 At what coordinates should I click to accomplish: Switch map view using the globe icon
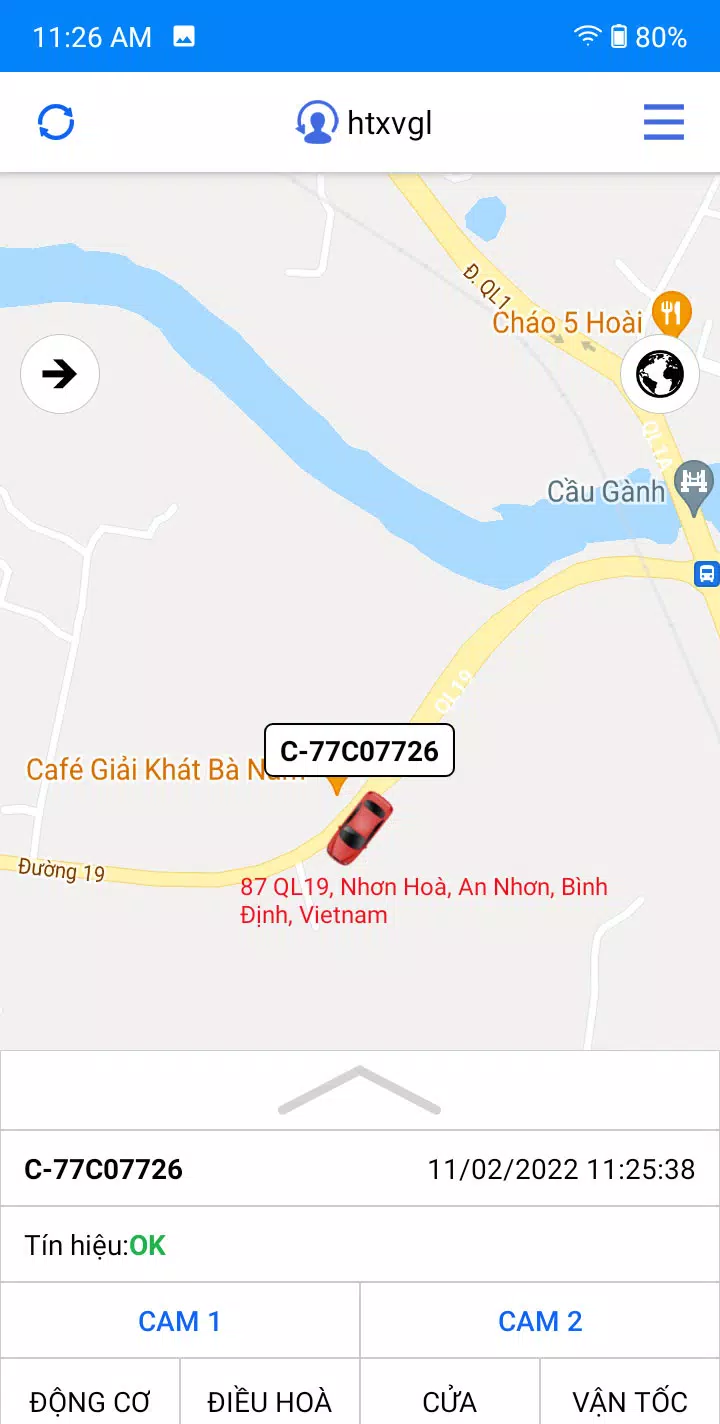[660, 374]
